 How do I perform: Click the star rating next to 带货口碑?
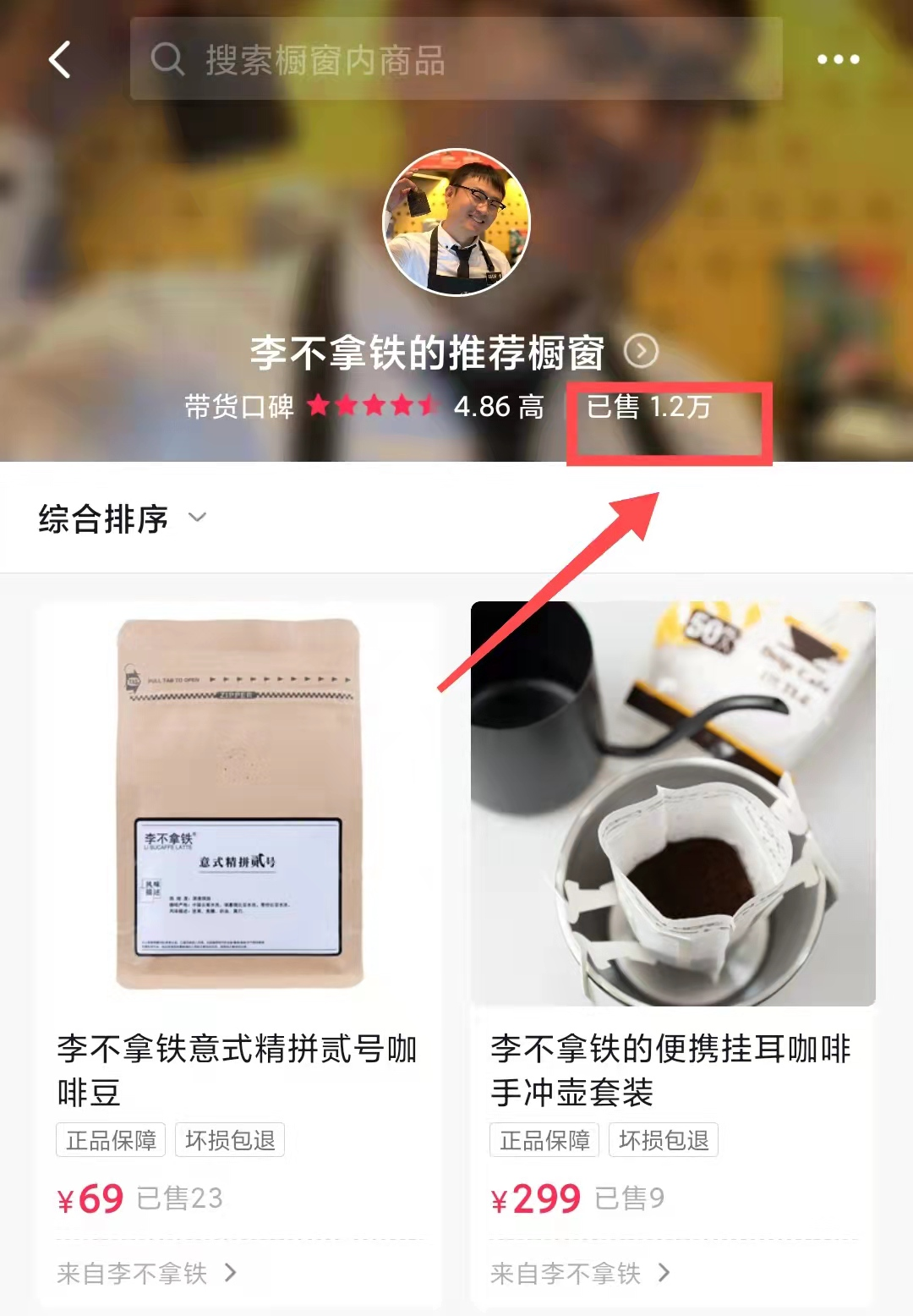point(372,406)
